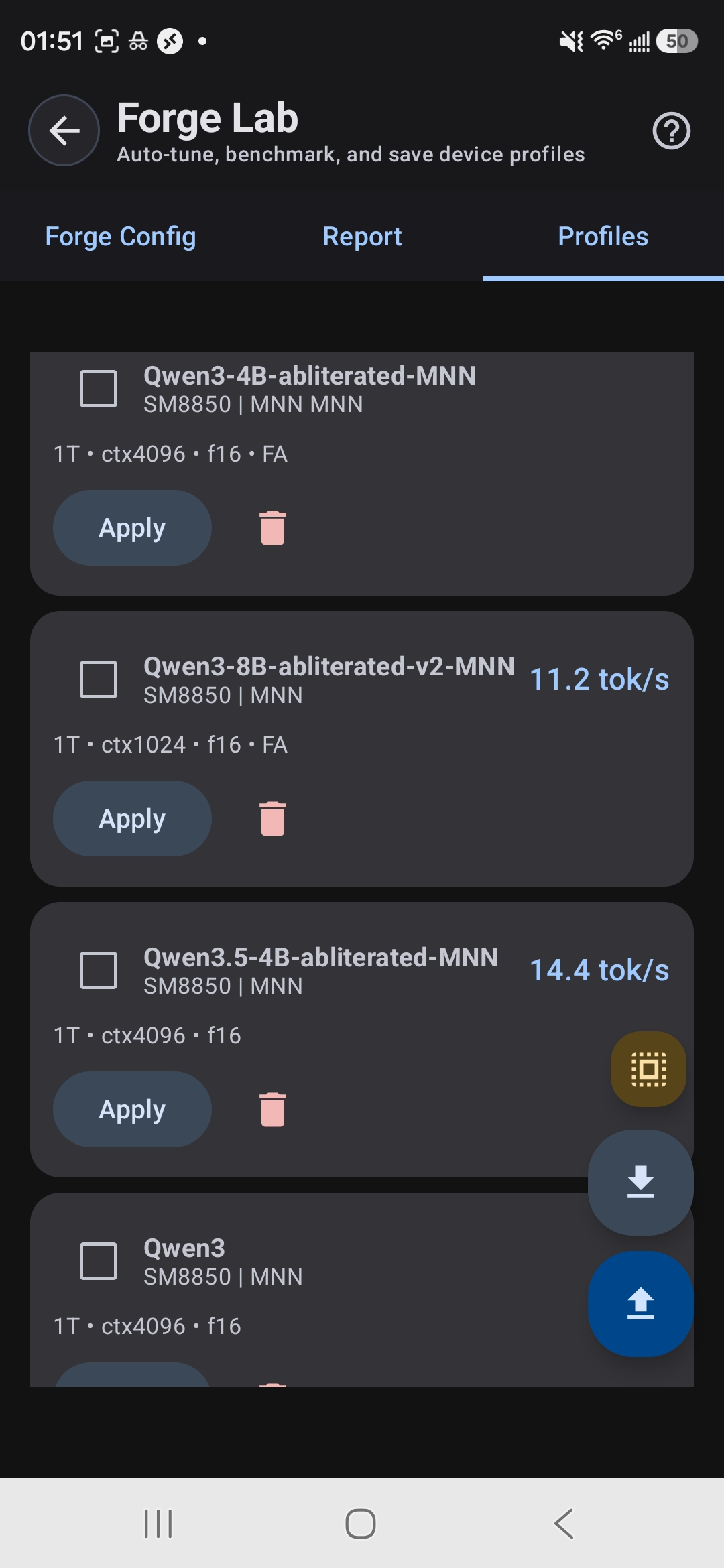Delete the Qwen3.5-4B-abliterated-MNN profile

(272, 1109)
